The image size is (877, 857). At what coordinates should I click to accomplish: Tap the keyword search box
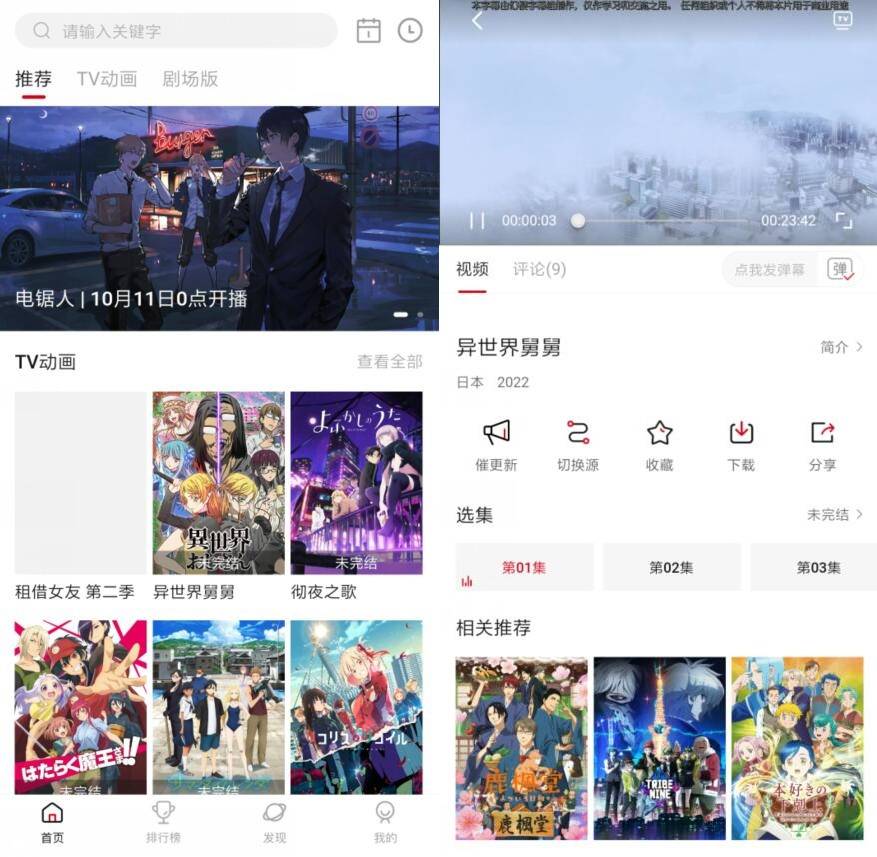[176, 31]
